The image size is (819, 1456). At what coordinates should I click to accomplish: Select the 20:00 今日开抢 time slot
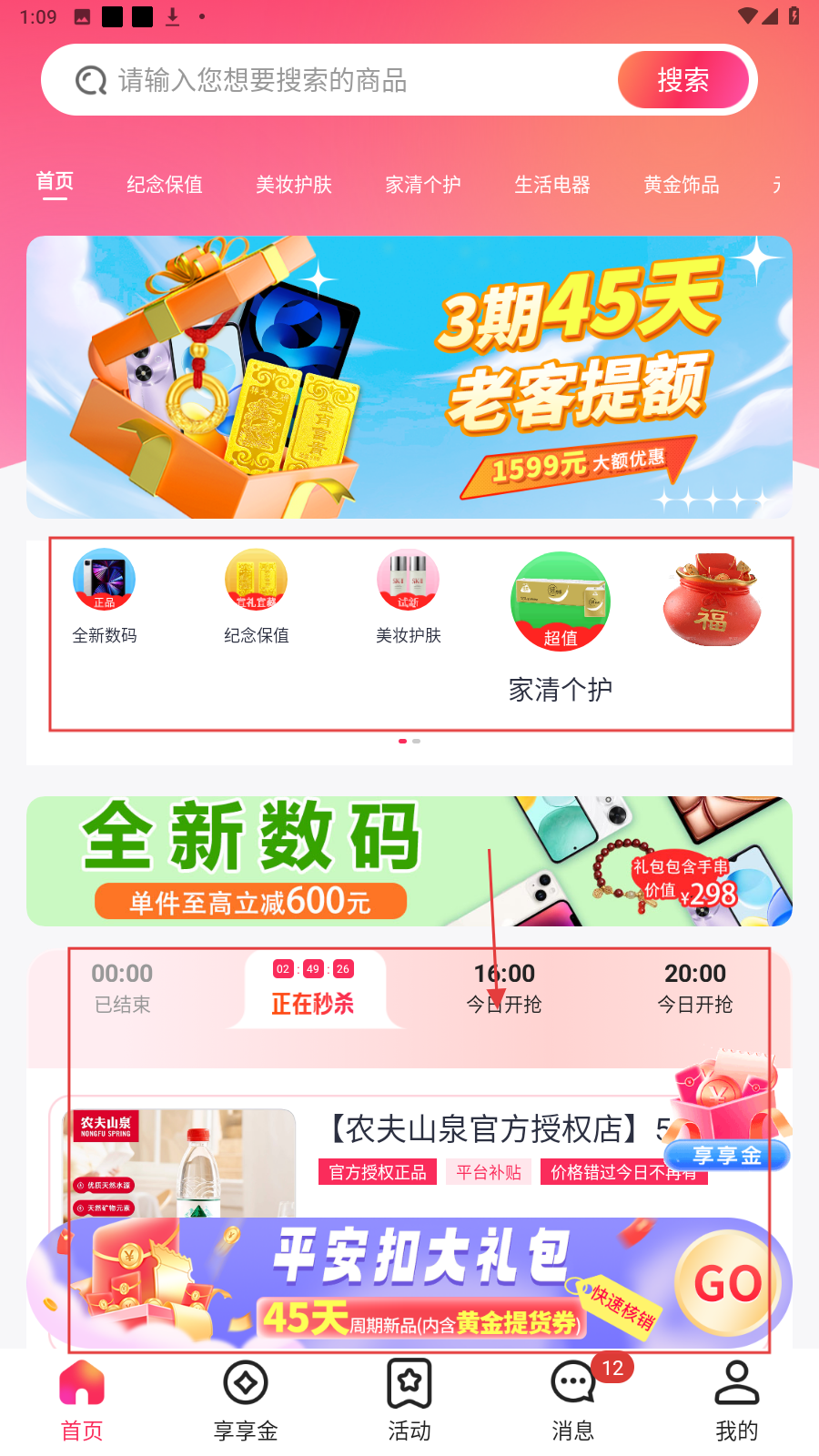tap(695, 988)
